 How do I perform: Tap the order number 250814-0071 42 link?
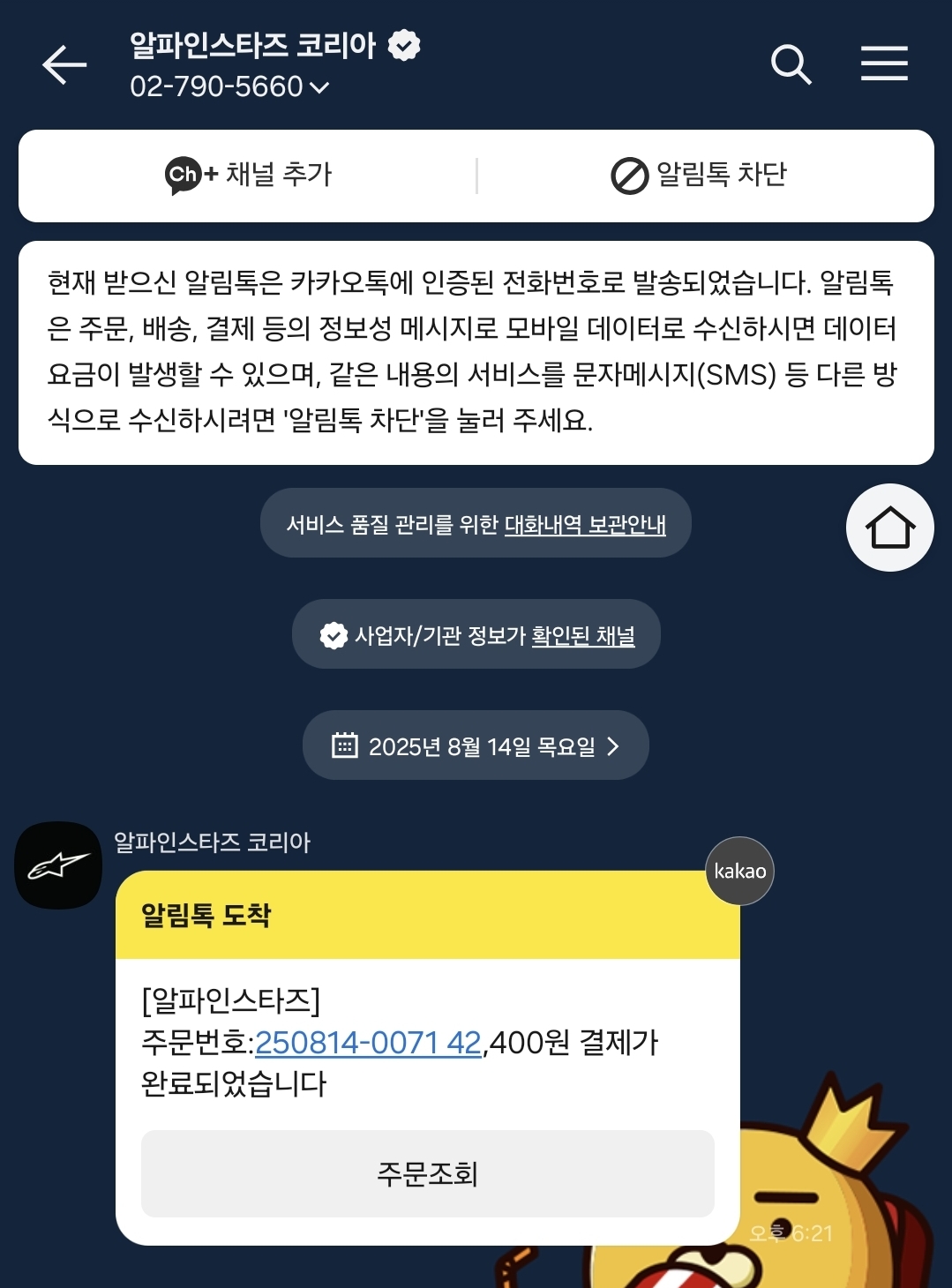(x=367, y=1043)
